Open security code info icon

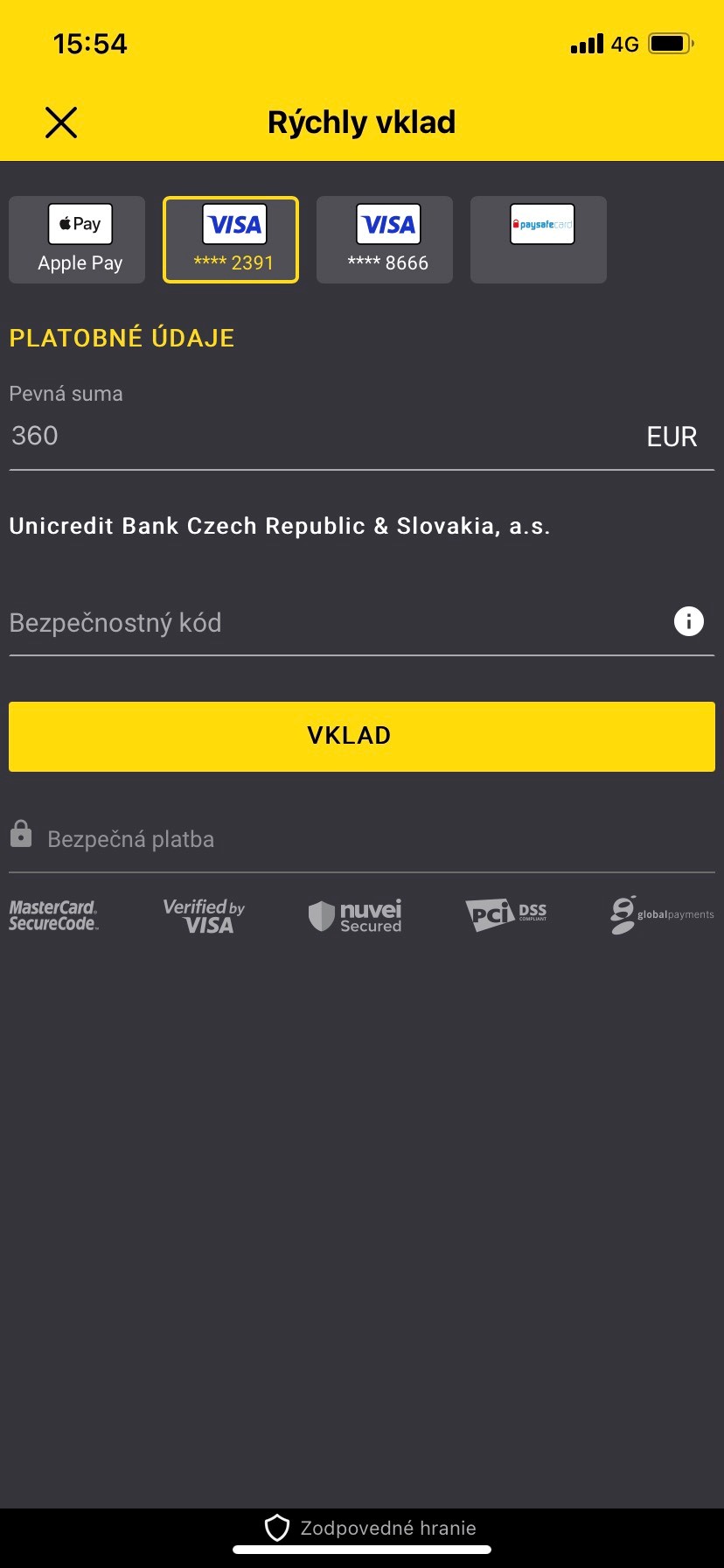689,621
